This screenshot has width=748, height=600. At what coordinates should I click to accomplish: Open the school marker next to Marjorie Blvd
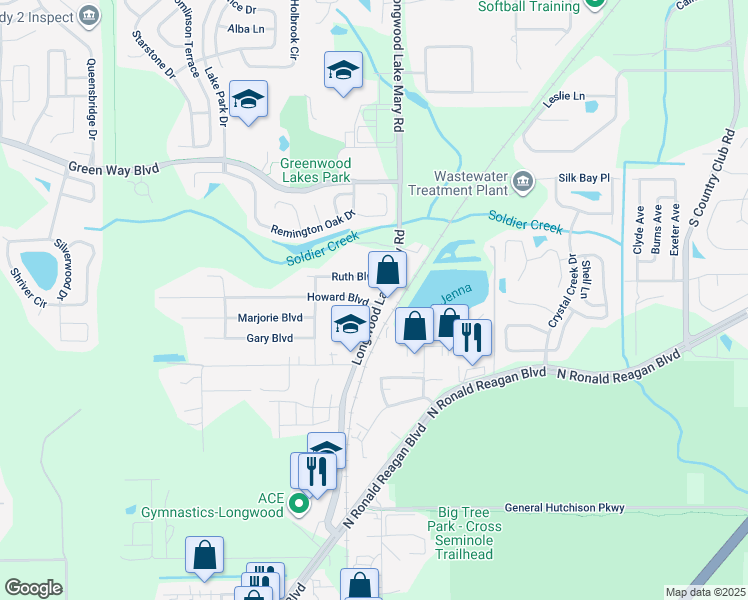click(348, 324)
